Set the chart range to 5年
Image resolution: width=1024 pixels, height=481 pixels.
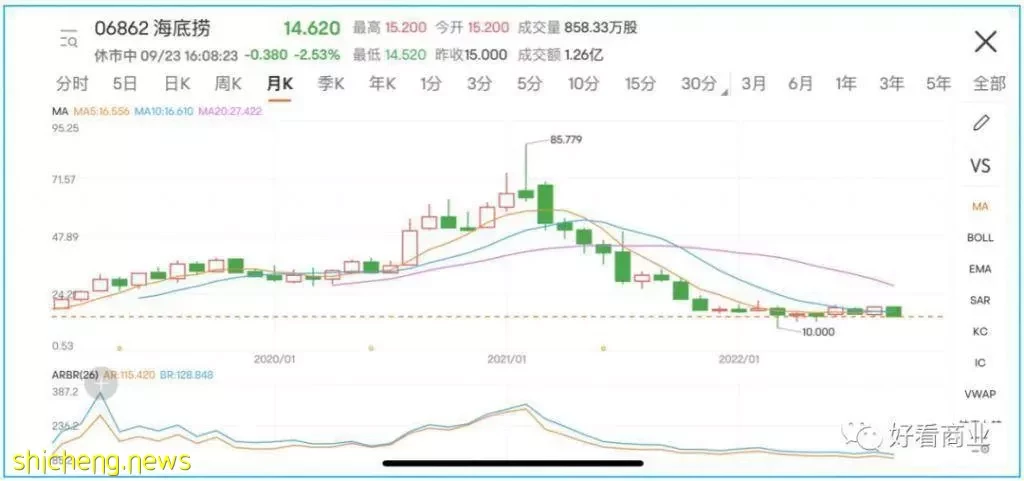(938, 84)
